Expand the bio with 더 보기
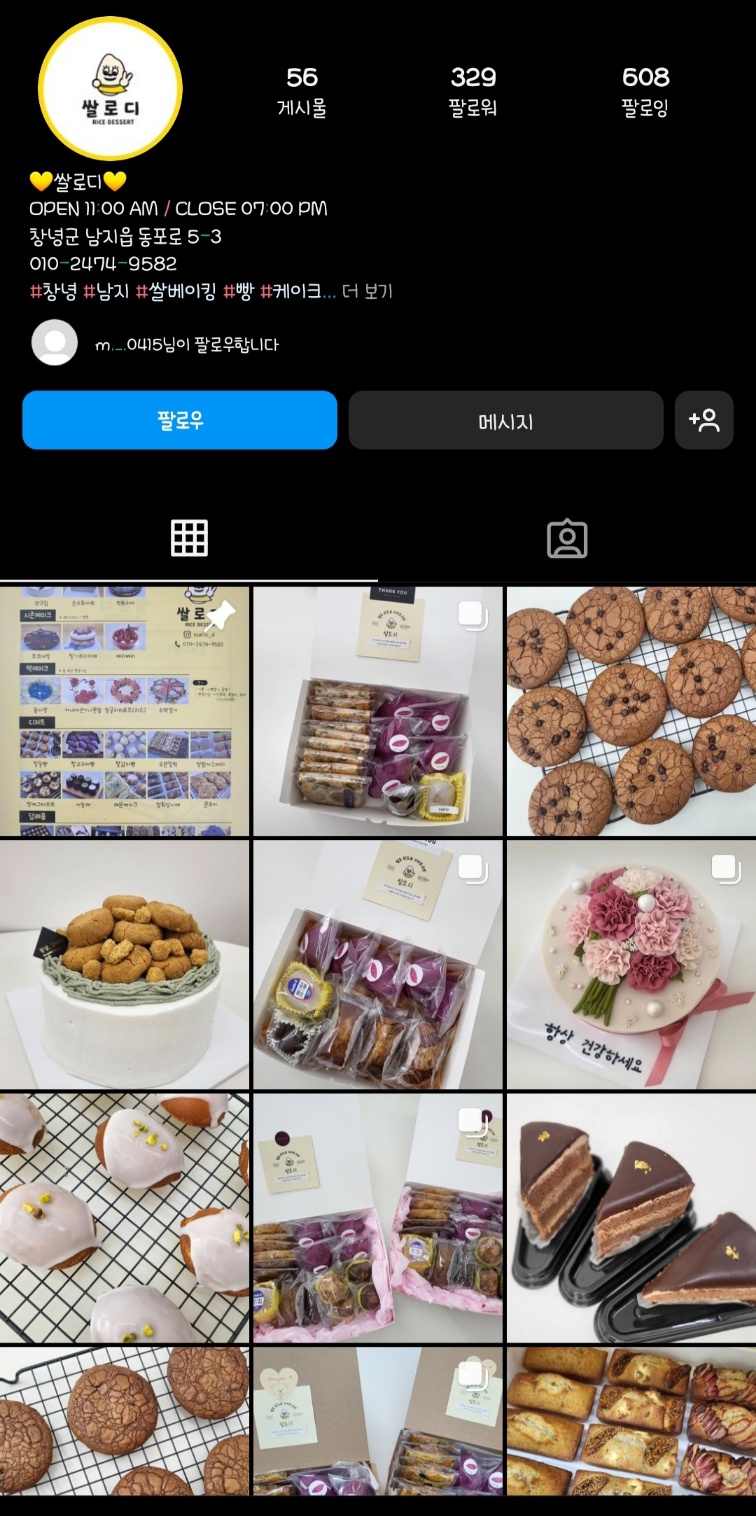The height and width of the screenshot is (1516, 756). [367, 292]
